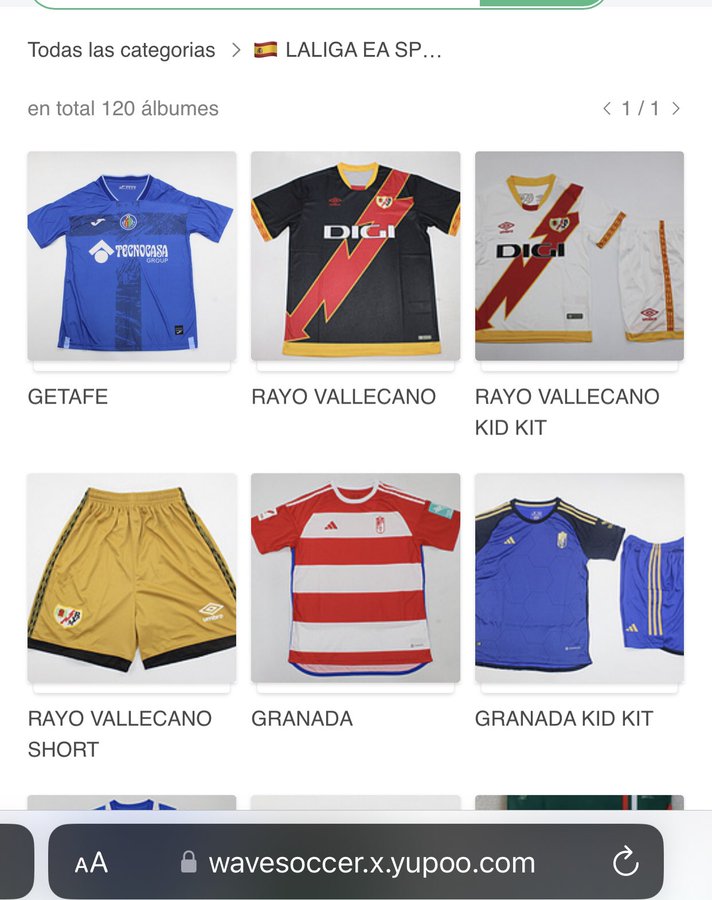Viewport: 712px width, 900px height.
Task: Go to the previous page arrow
Action: pos(607,108)
